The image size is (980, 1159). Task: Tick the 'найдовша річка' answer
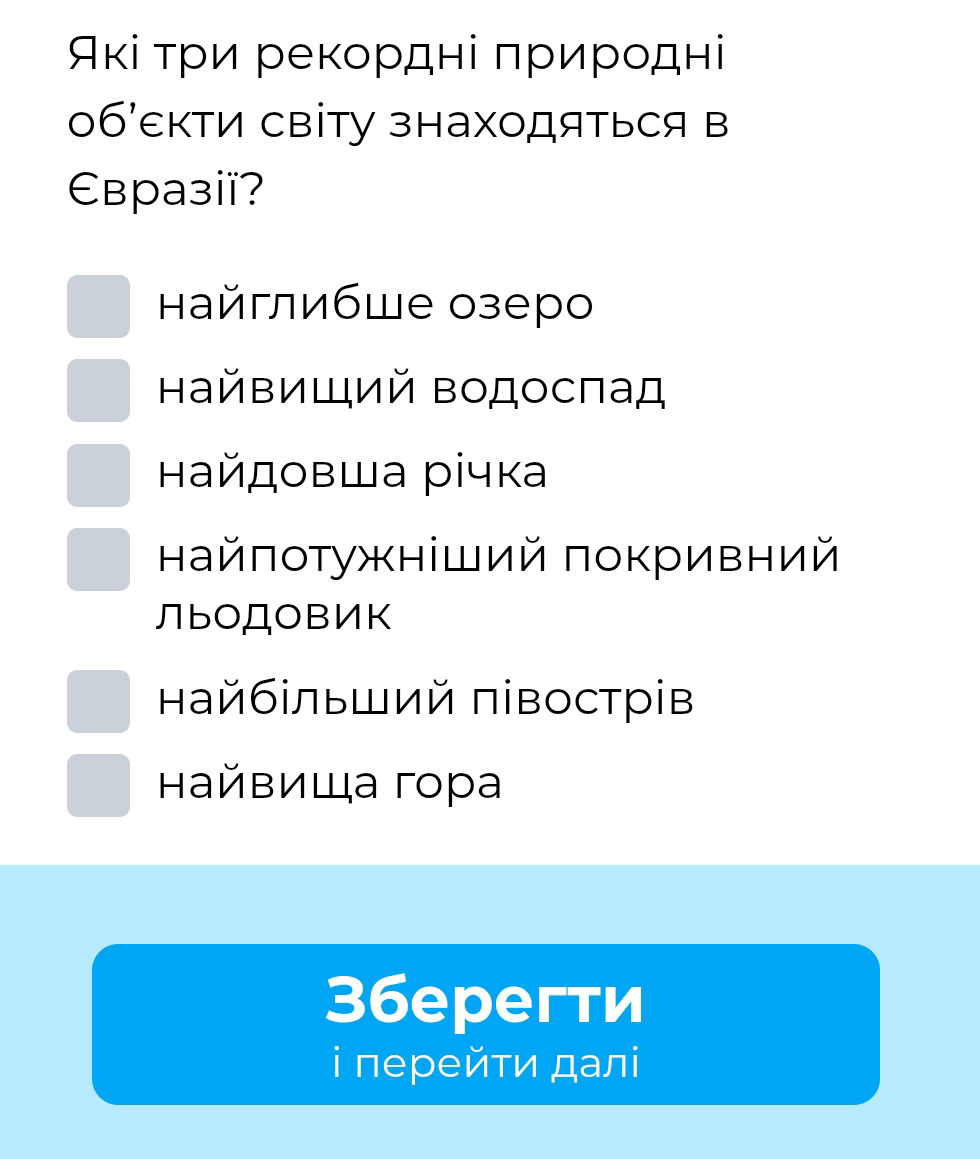pyautogui.click(x=98, y=475)
